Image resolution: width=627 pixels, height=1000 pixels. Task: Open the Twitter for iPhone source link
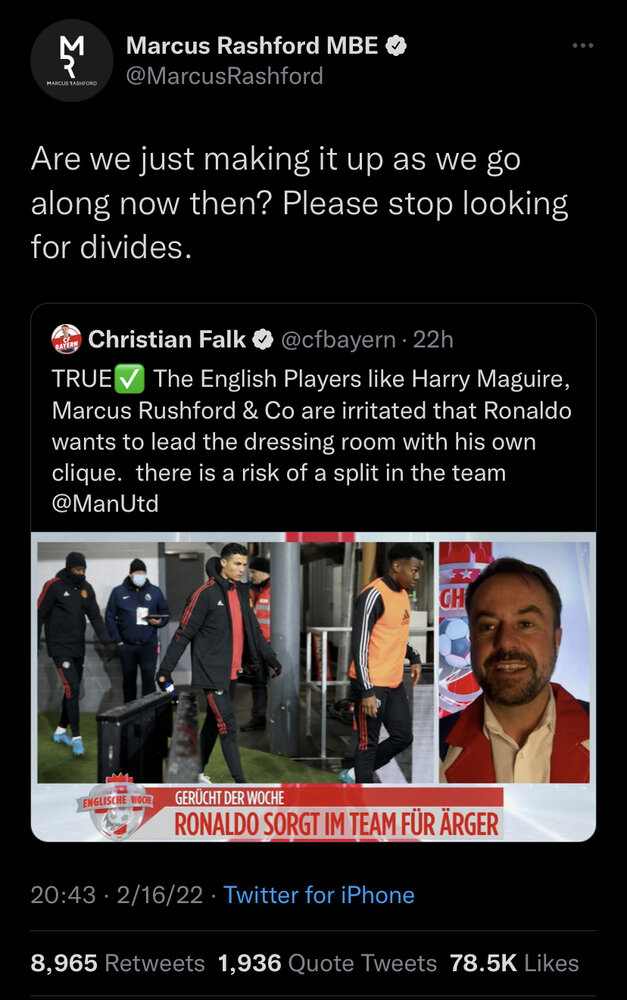[x=318, y=894]
